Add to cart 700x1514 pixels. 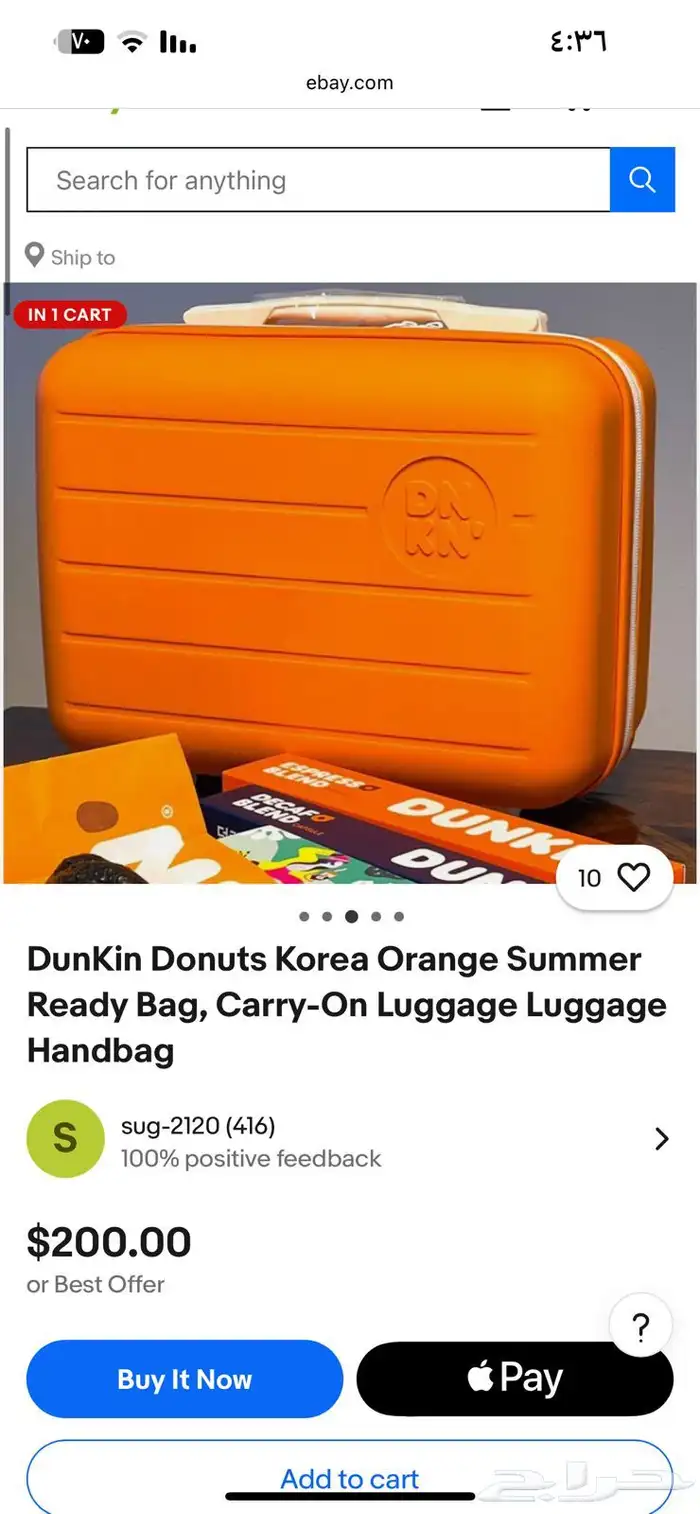350,1478
